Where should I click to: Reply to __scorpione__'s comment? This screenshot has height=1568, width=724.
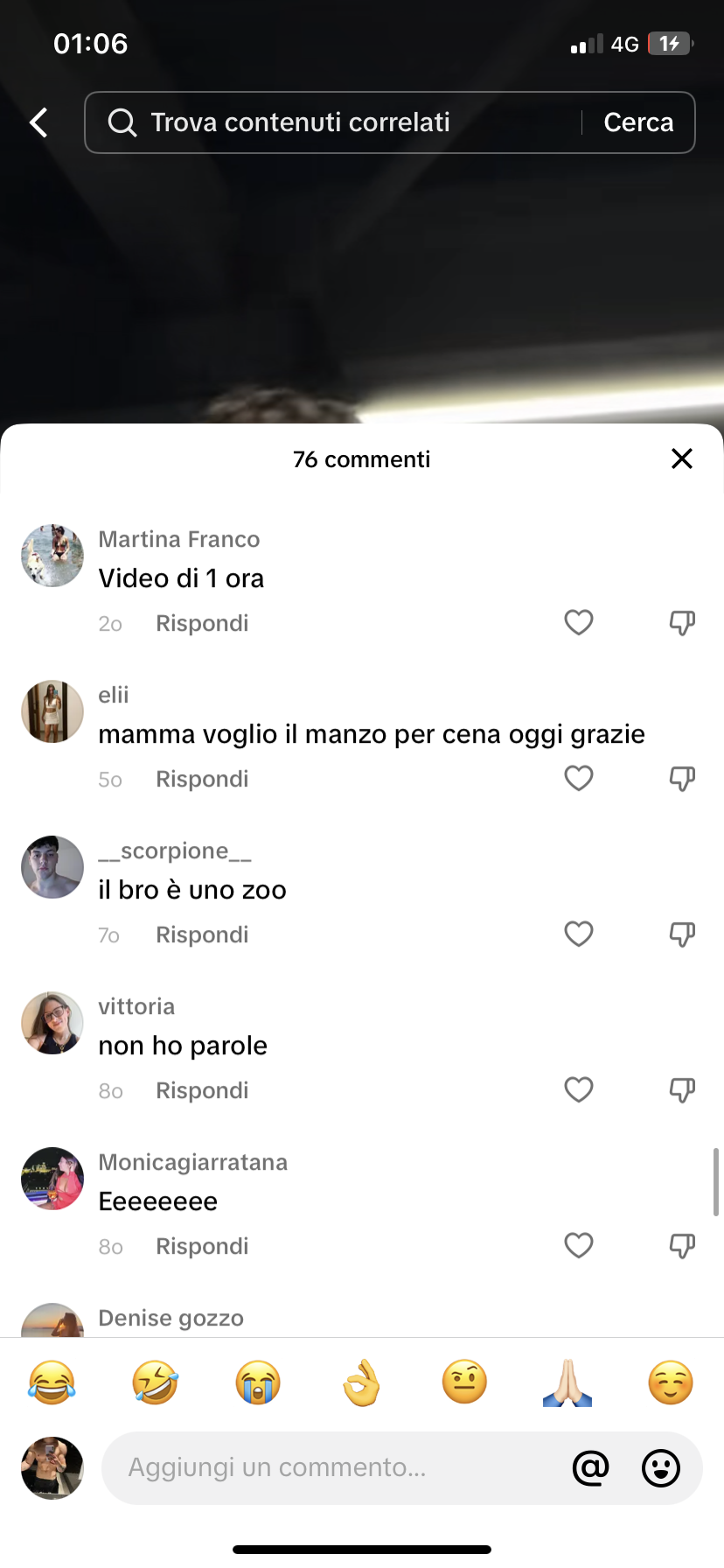tap(202, 934)
